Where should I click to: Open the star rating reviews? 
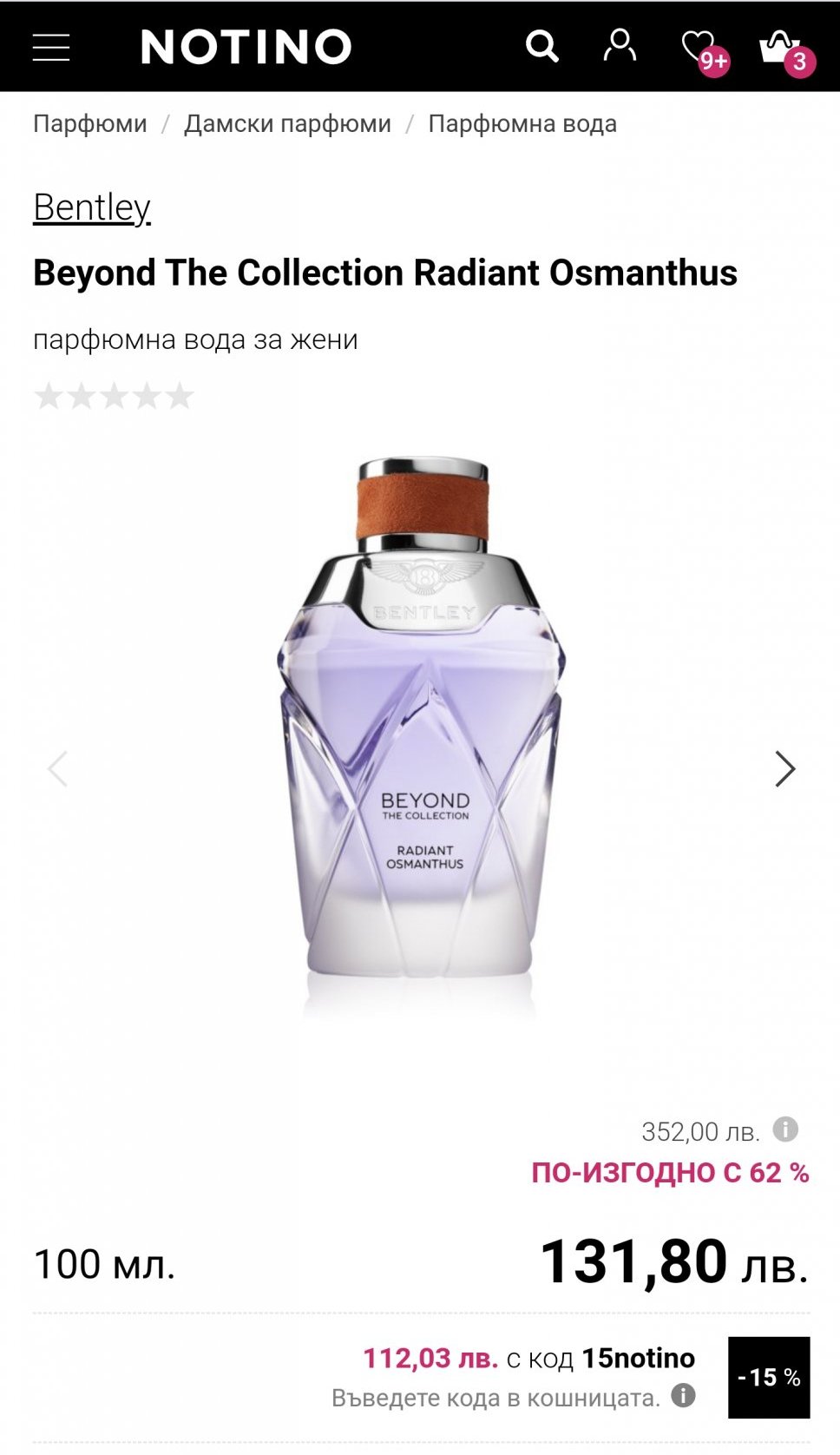coord(114,397)
